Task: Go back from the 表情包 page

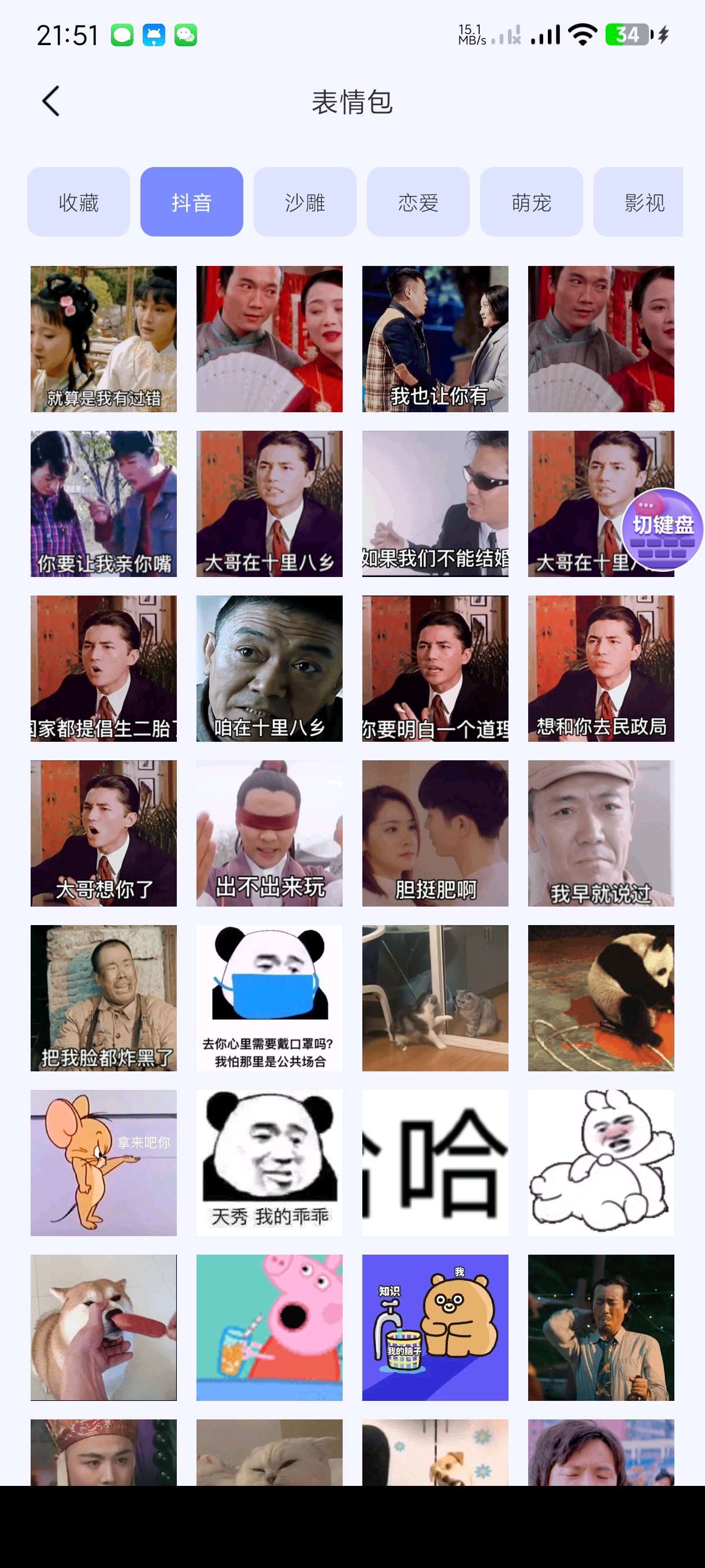Action: (x=51, y=101)
